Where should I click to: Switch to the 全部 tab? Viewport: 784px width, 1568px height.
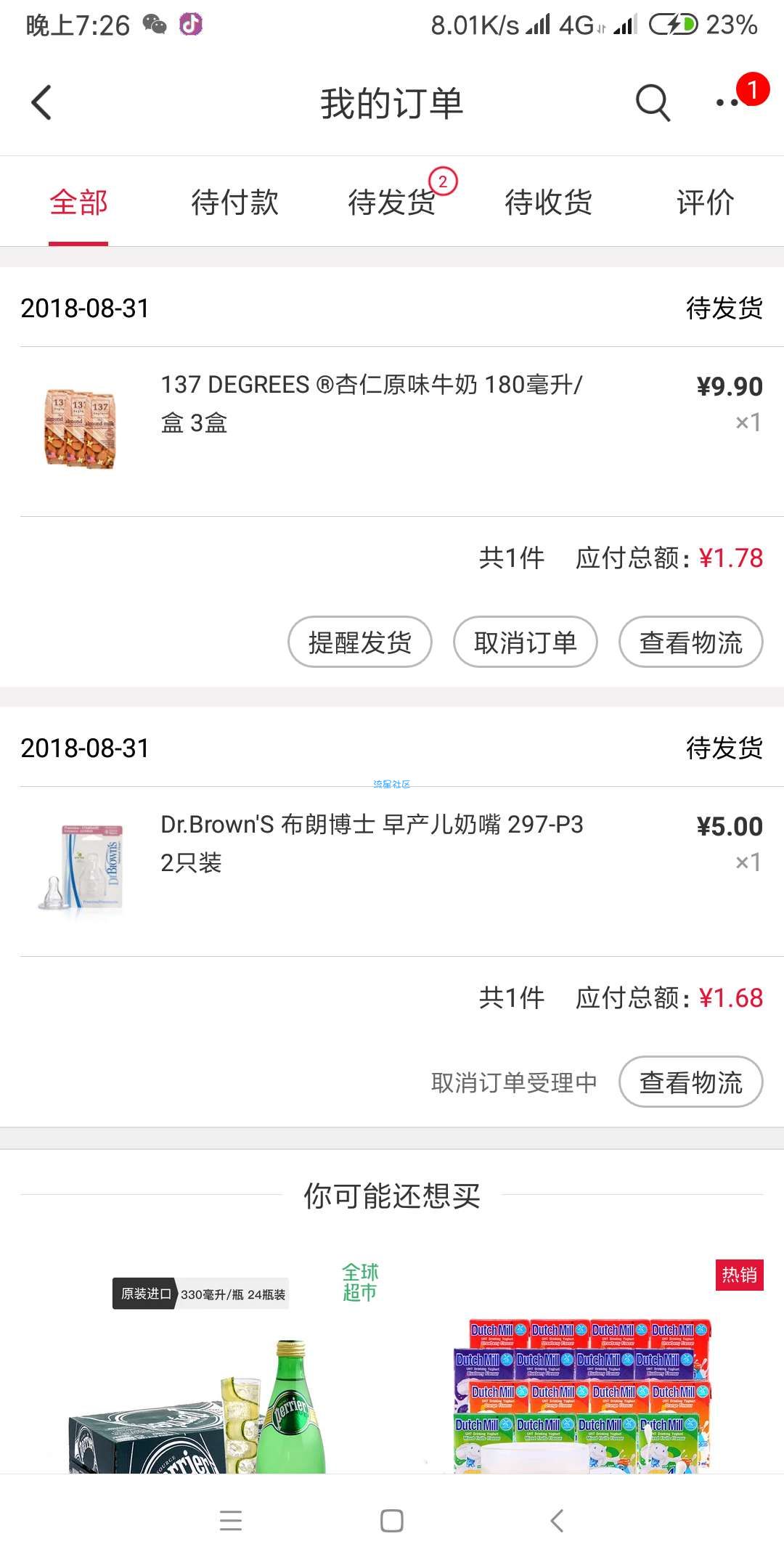point(78,203)
